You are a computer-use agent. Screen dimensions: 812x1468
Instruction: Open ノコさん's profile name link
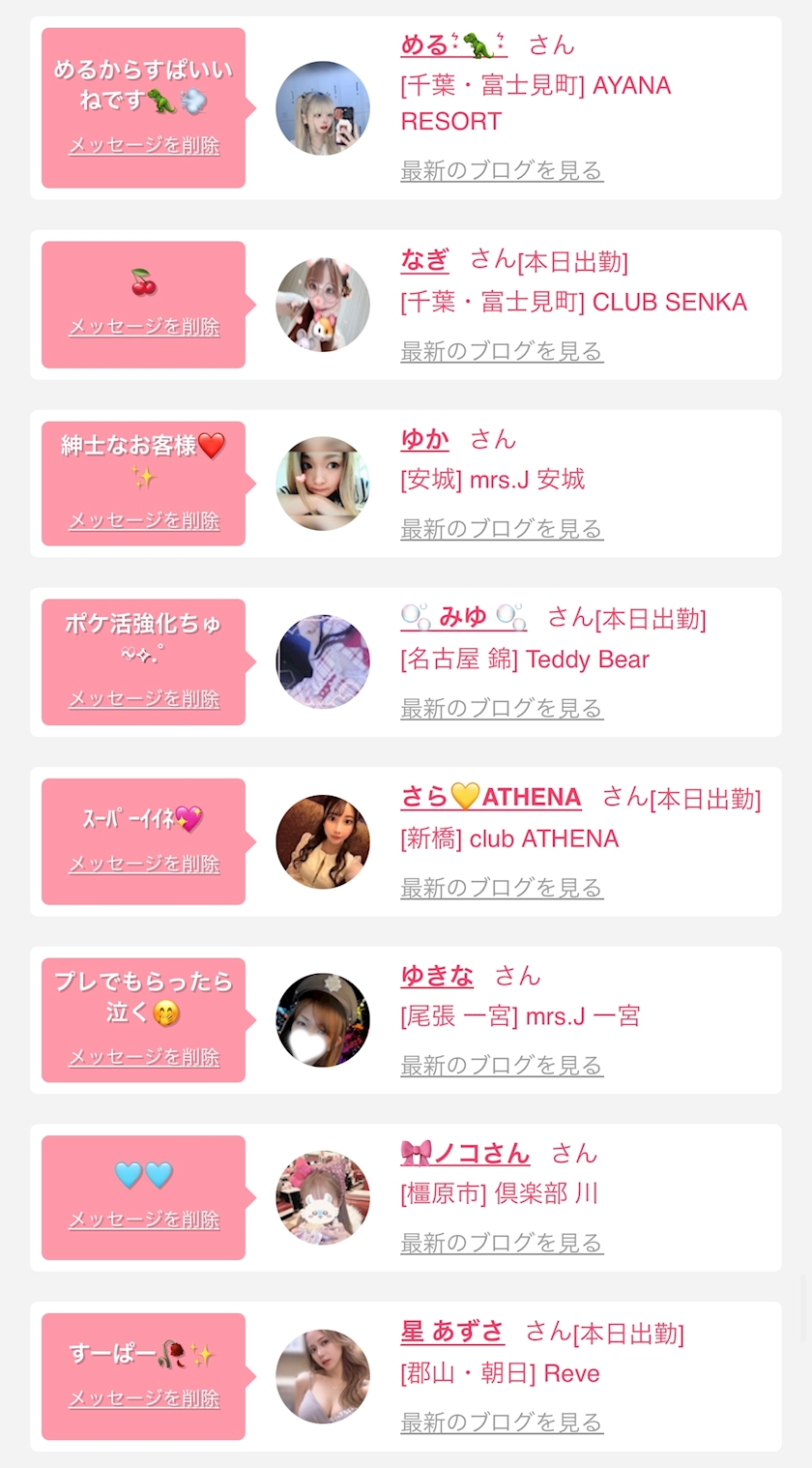[465, 1154]
